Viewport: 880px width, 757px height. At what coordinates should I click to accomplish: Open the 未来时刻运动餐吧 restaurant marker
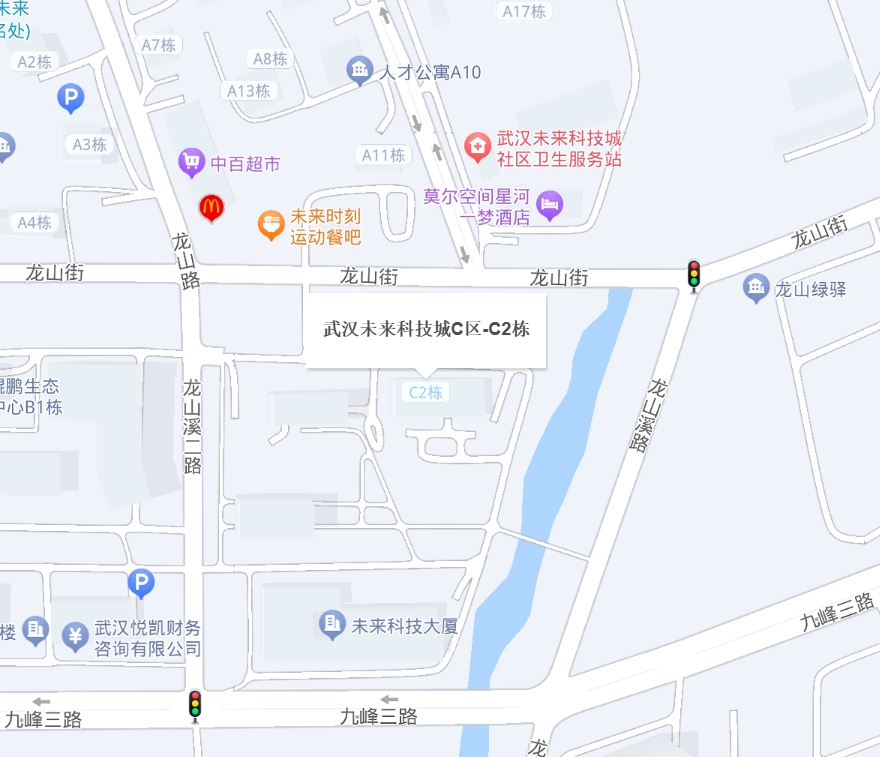(x=271, y=225)
